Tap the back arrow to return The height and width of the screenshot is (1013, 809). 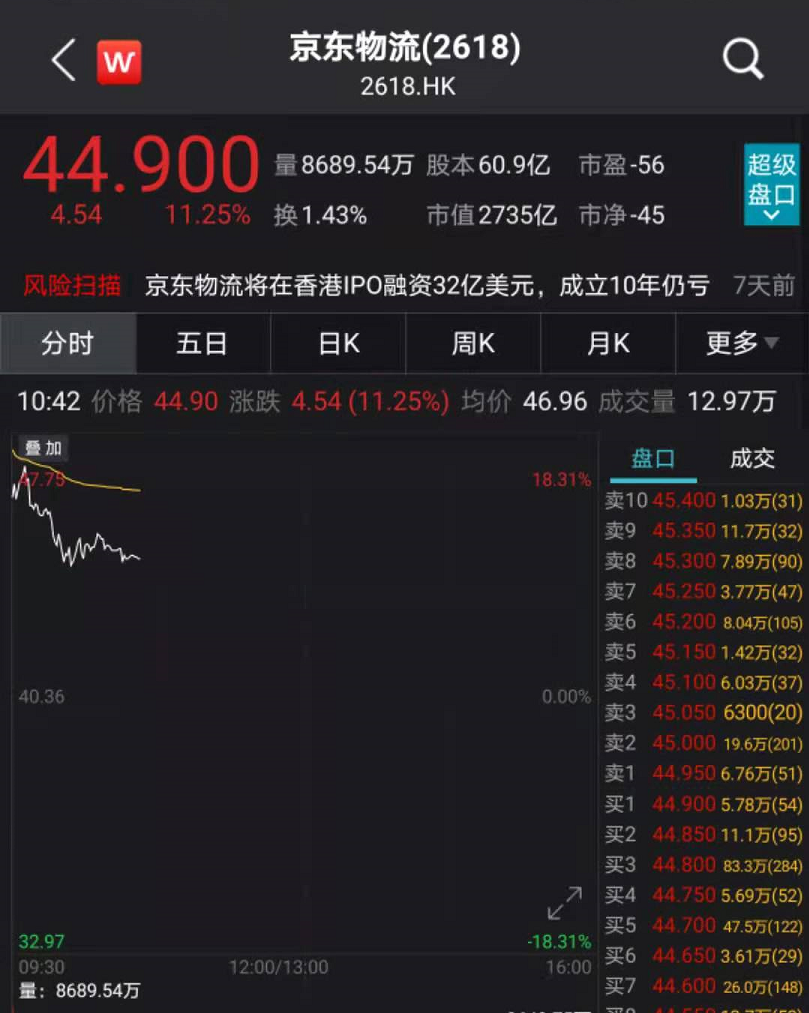(x=62, y=59)
